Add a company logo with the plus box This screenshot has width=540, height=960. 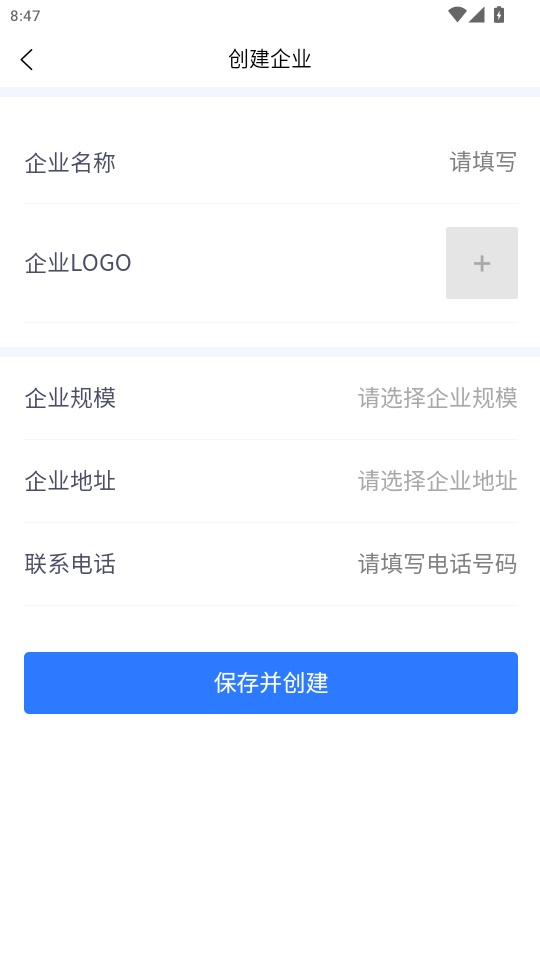481,263
